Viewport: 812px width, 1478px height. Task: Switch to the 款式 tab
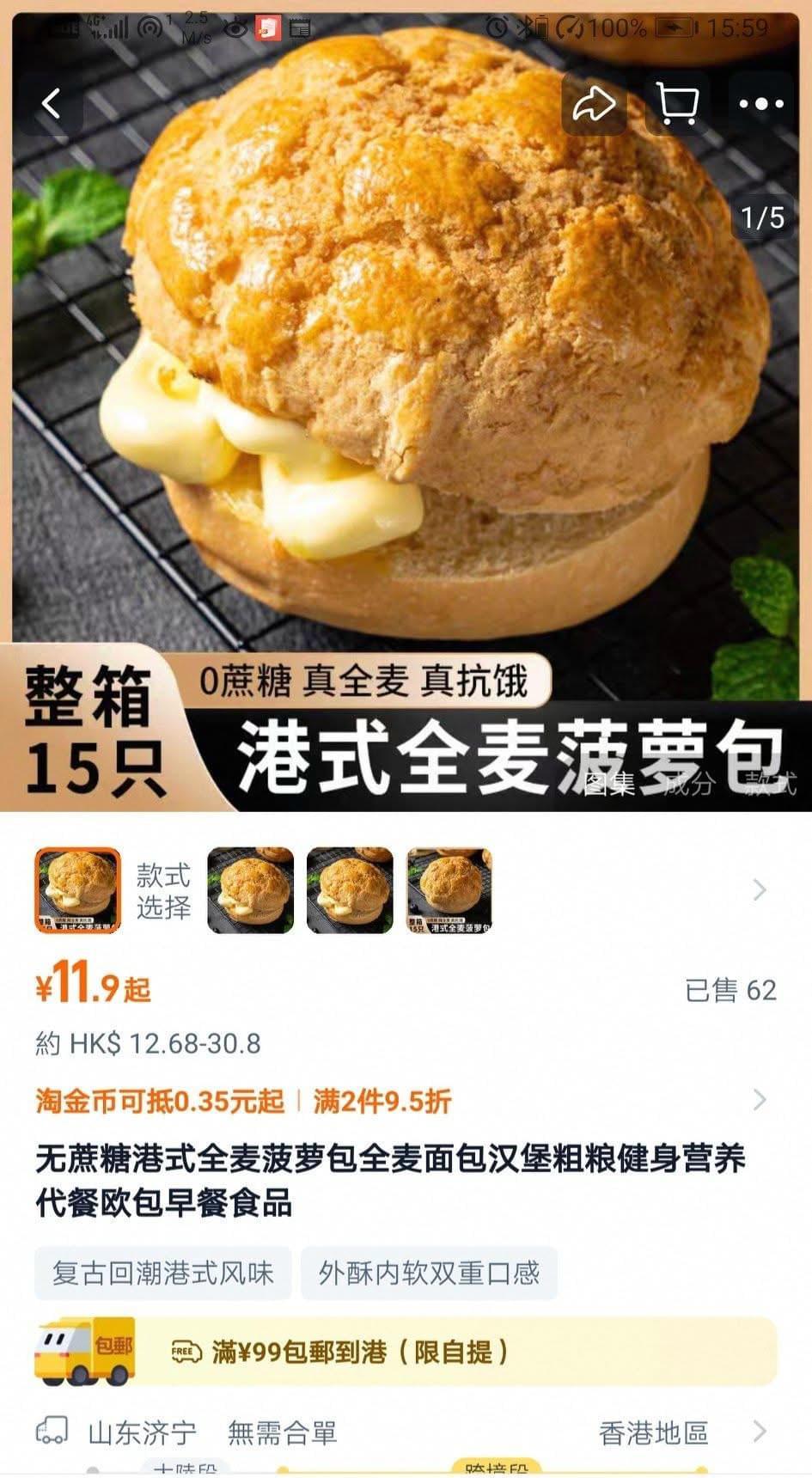[x=770, y=783]
